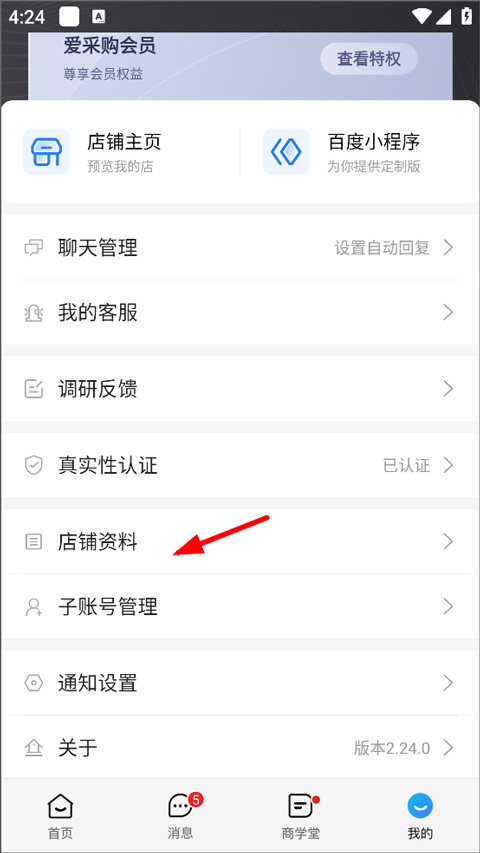Open 子账号管理
The width and height of the screenshot is (480, 853).
pyautogui.click(x=240, y=606)
